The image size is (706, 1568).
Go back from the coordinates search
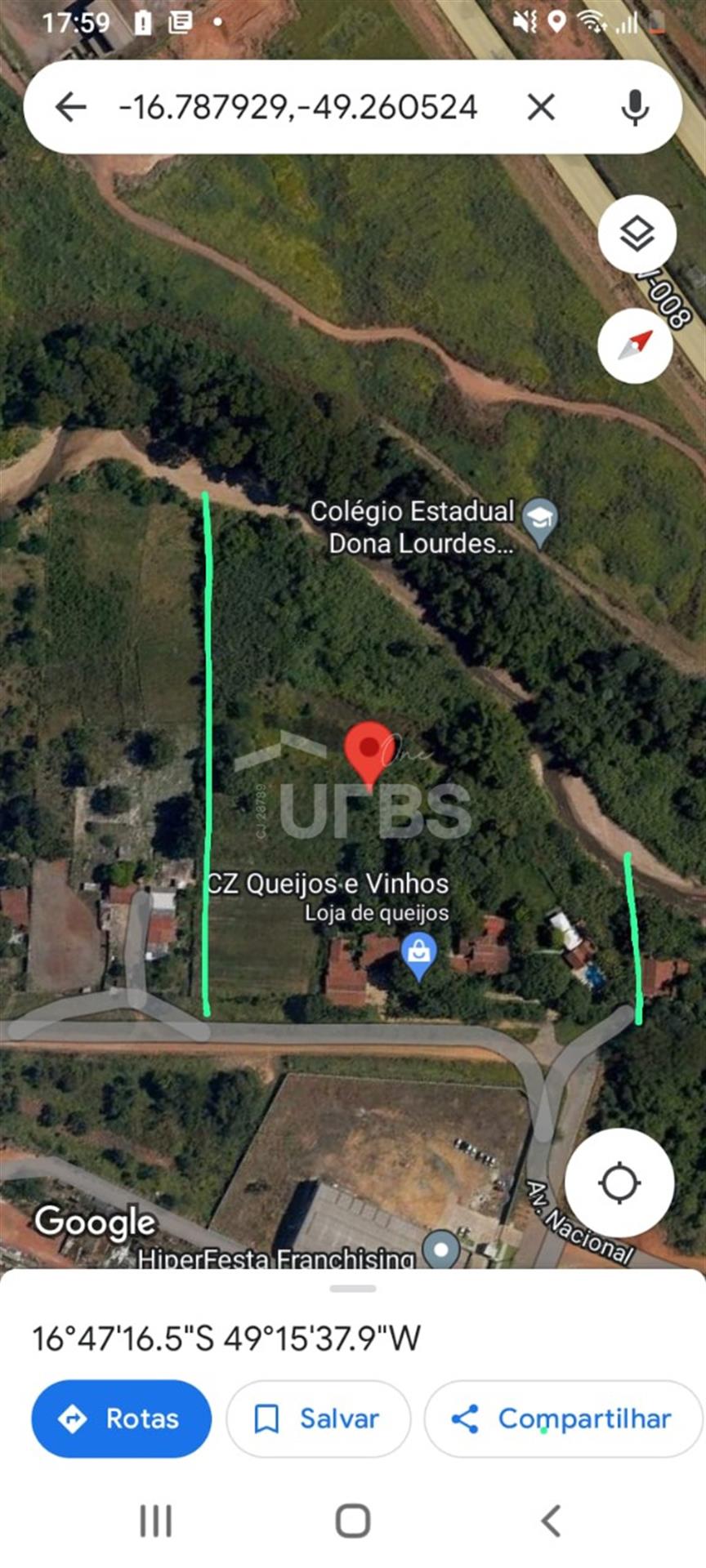71,107
